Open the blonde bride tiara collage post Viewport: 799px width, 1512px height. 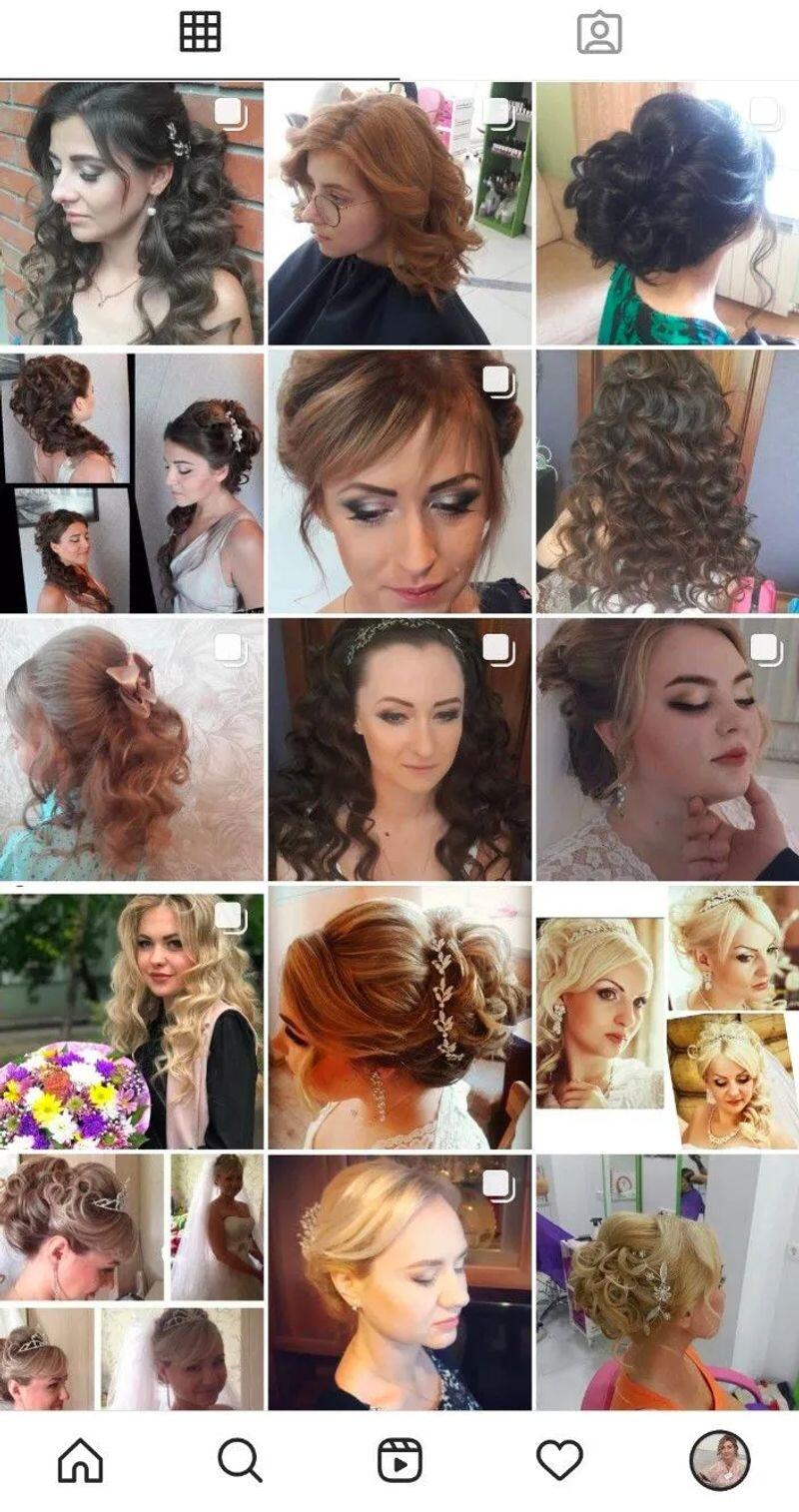coord(667,1017)
